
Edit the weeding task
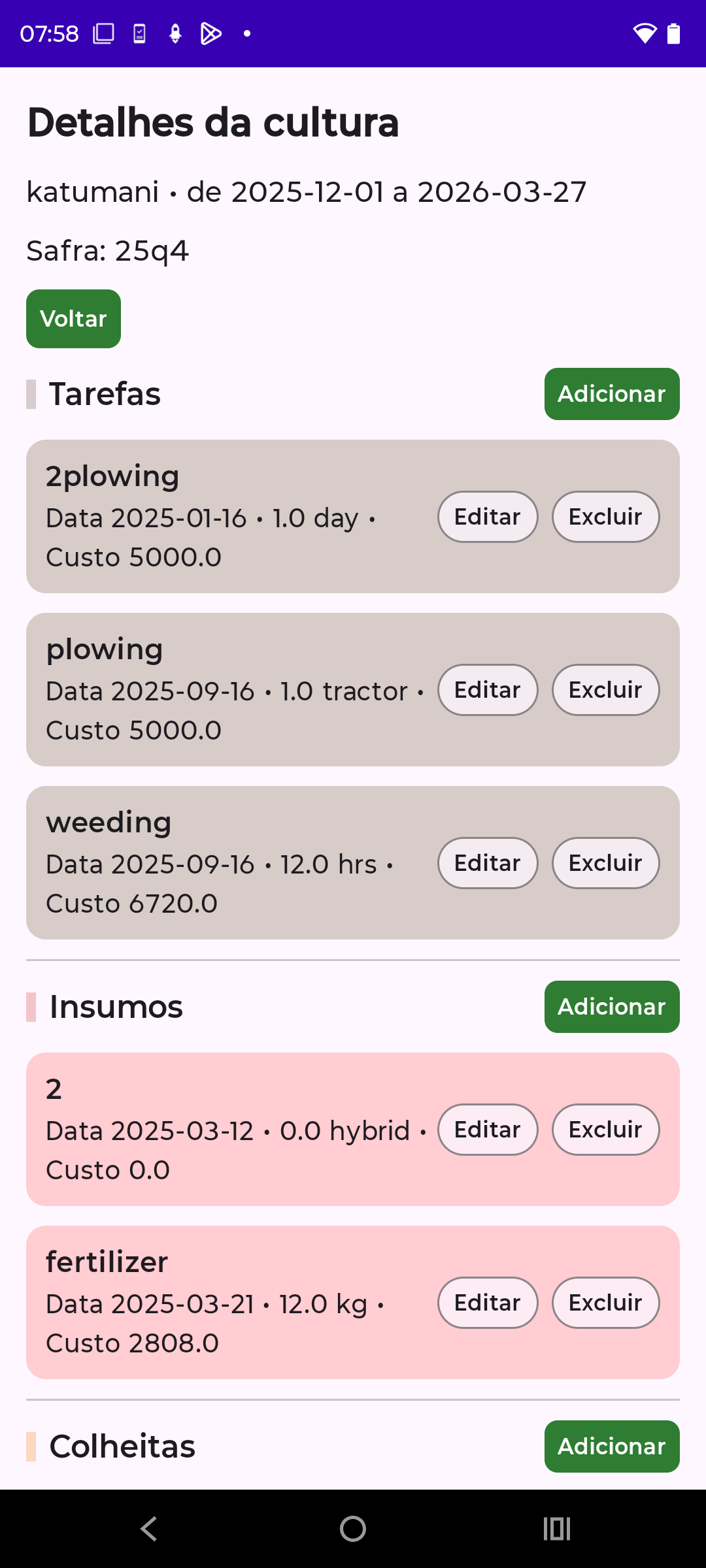point(487,862)
